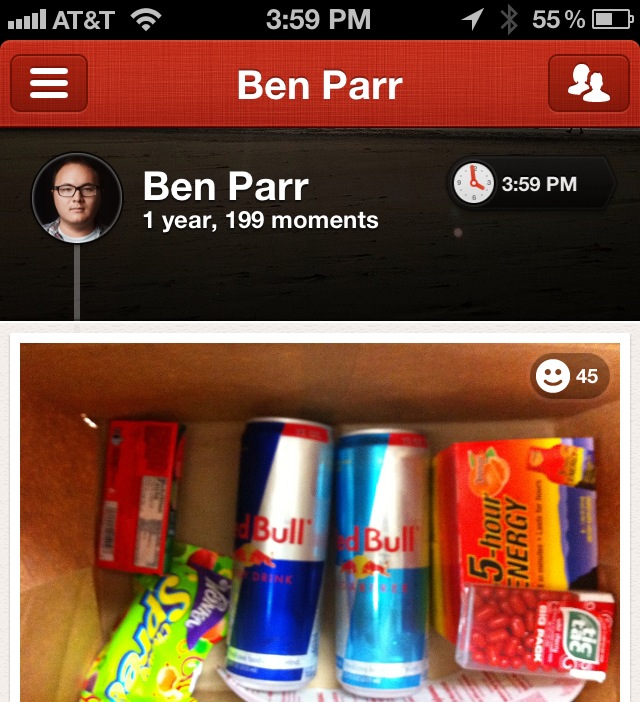Open the energy drinks photo moment
Viewport: 640px width, 702px height.
(x=320, y=540)
